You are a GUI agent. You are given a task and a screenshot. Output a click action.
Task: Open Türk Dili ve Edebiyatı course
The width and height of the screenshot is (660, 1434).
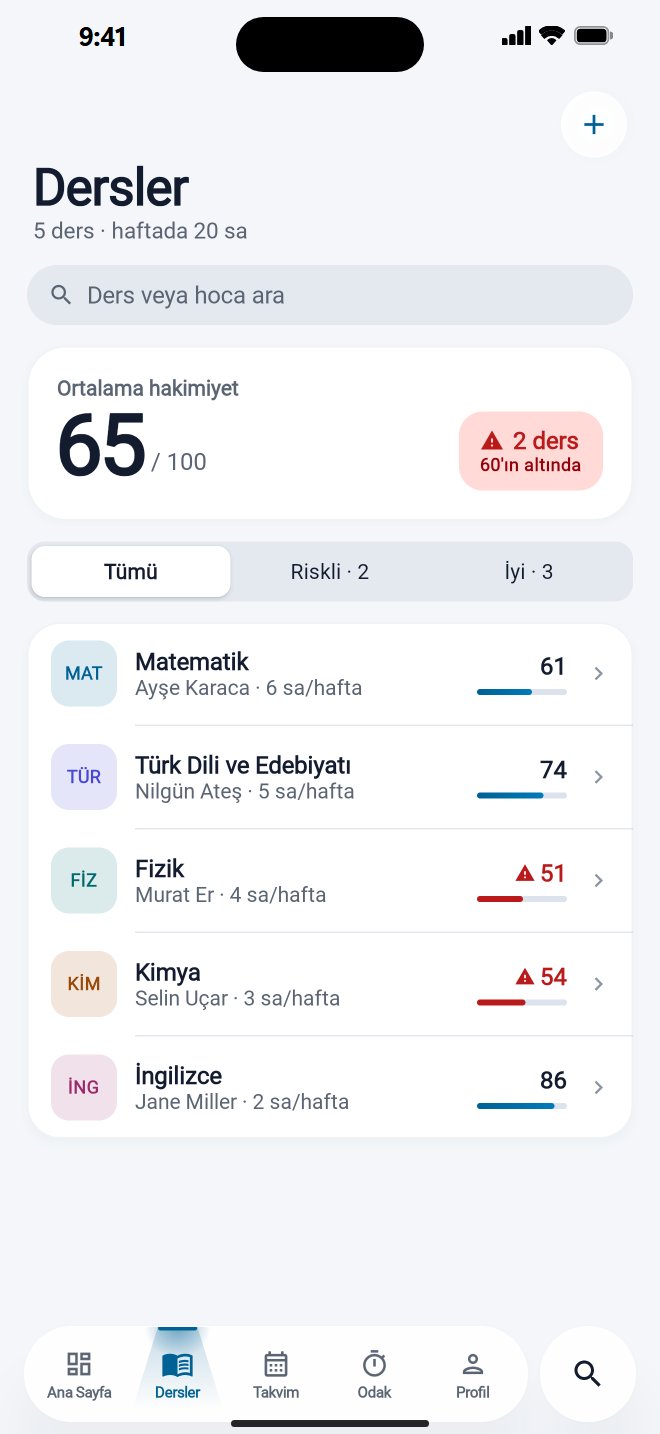point(330,777)
